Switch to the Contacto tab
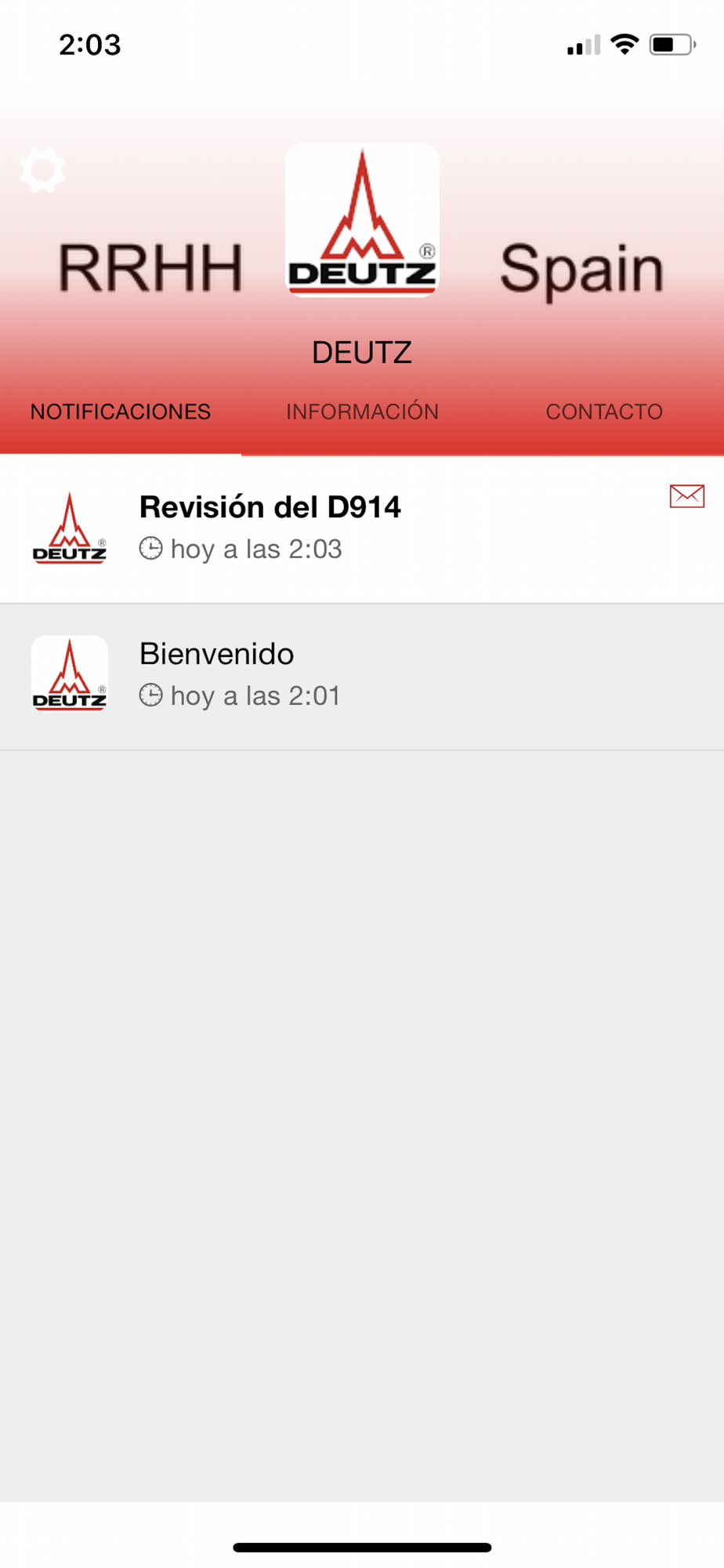Viewport: 724px width, 1568px height. click(x=604, y=412)
